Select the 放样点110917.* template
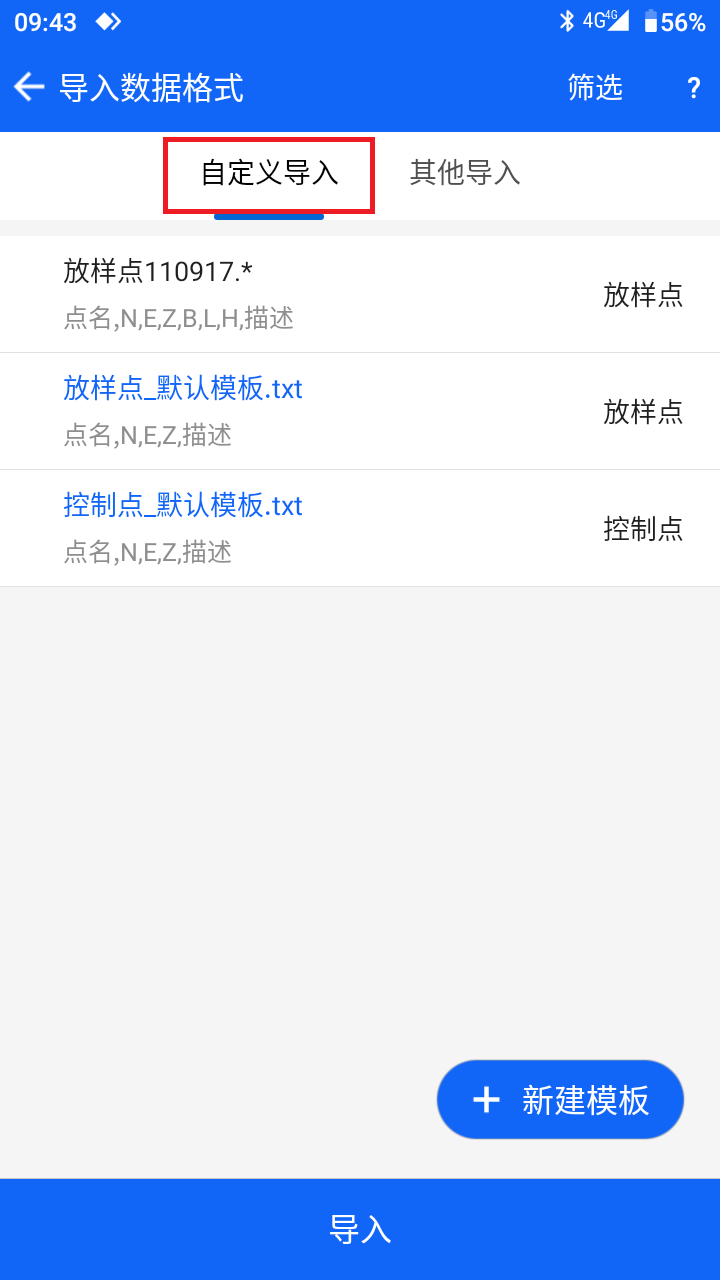Image resolution: width=720 pixels, height=1280 pixels. [x=360, y=294]
